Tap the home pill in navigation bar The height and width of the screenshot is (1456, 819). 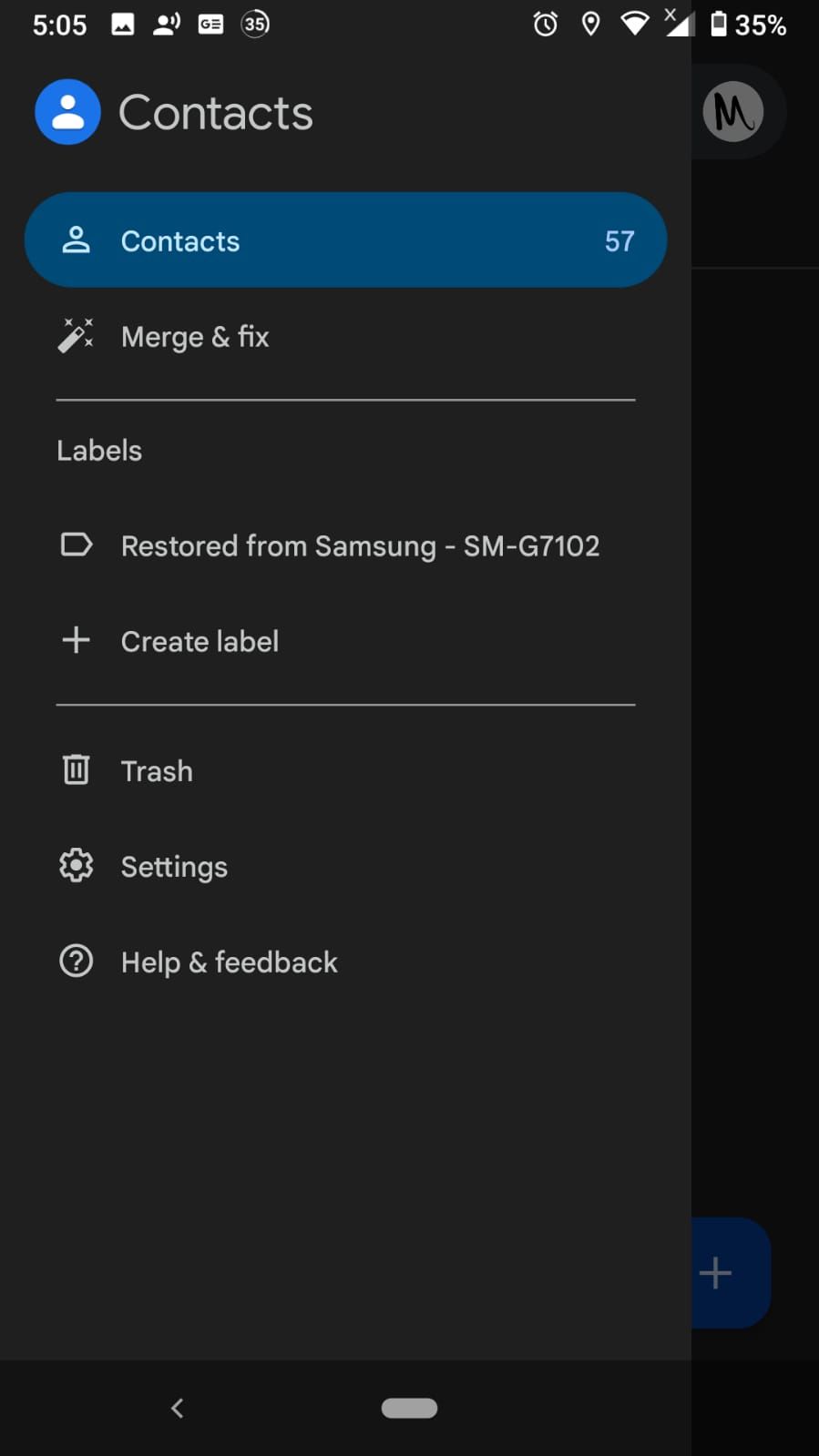(x=409, y=1408)
